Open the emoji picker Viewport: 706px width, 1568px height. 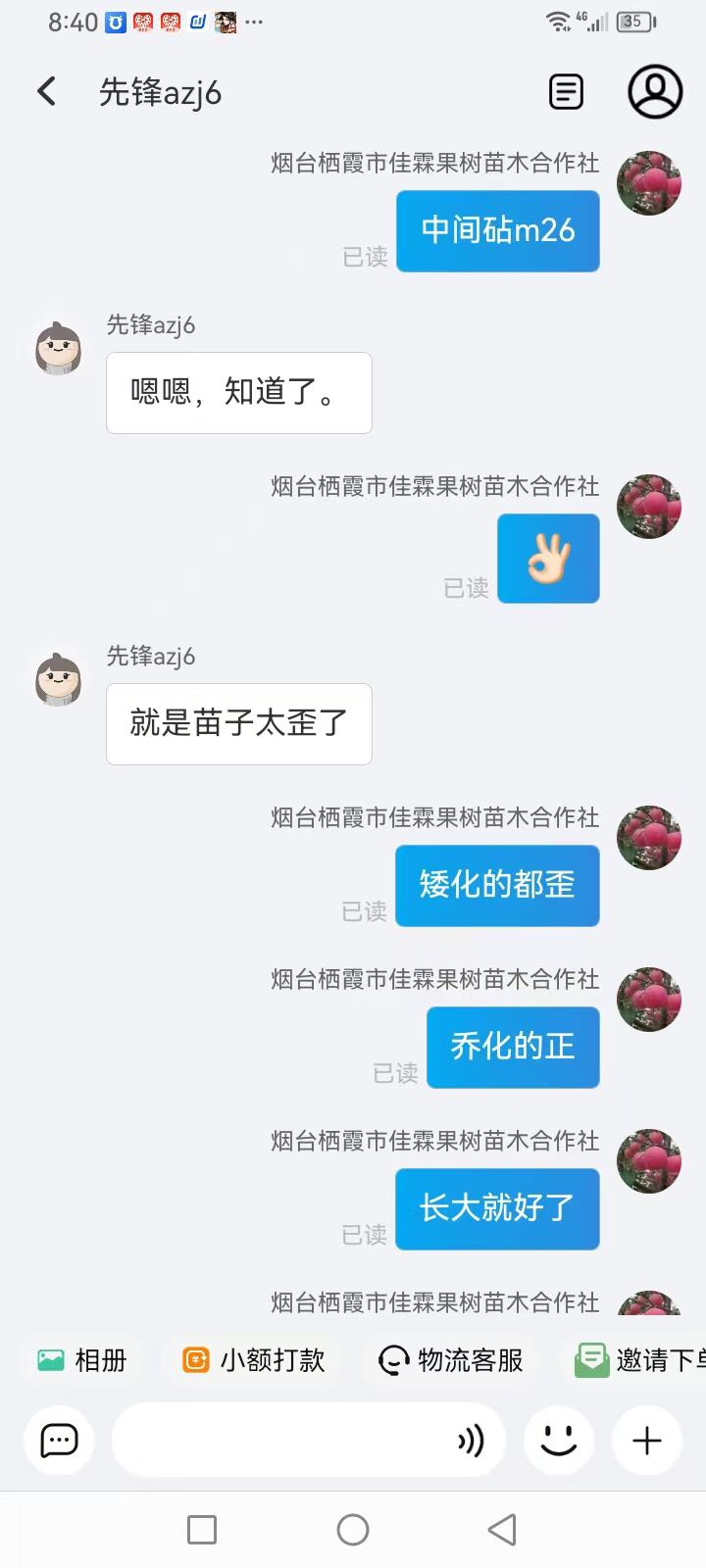point(559,1441)
